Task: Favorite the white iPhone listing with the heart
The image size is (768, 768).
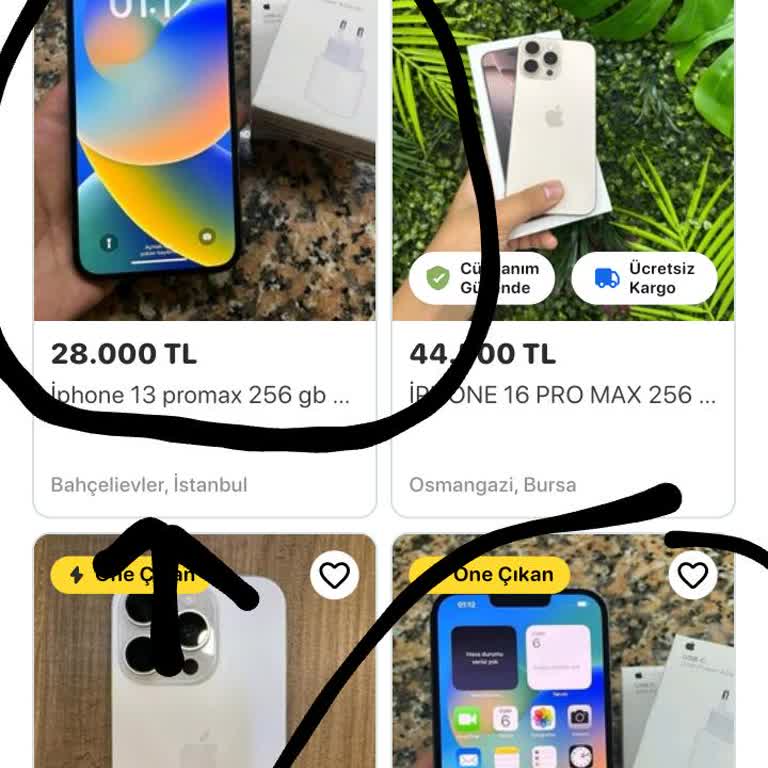Action: (334, 575)
